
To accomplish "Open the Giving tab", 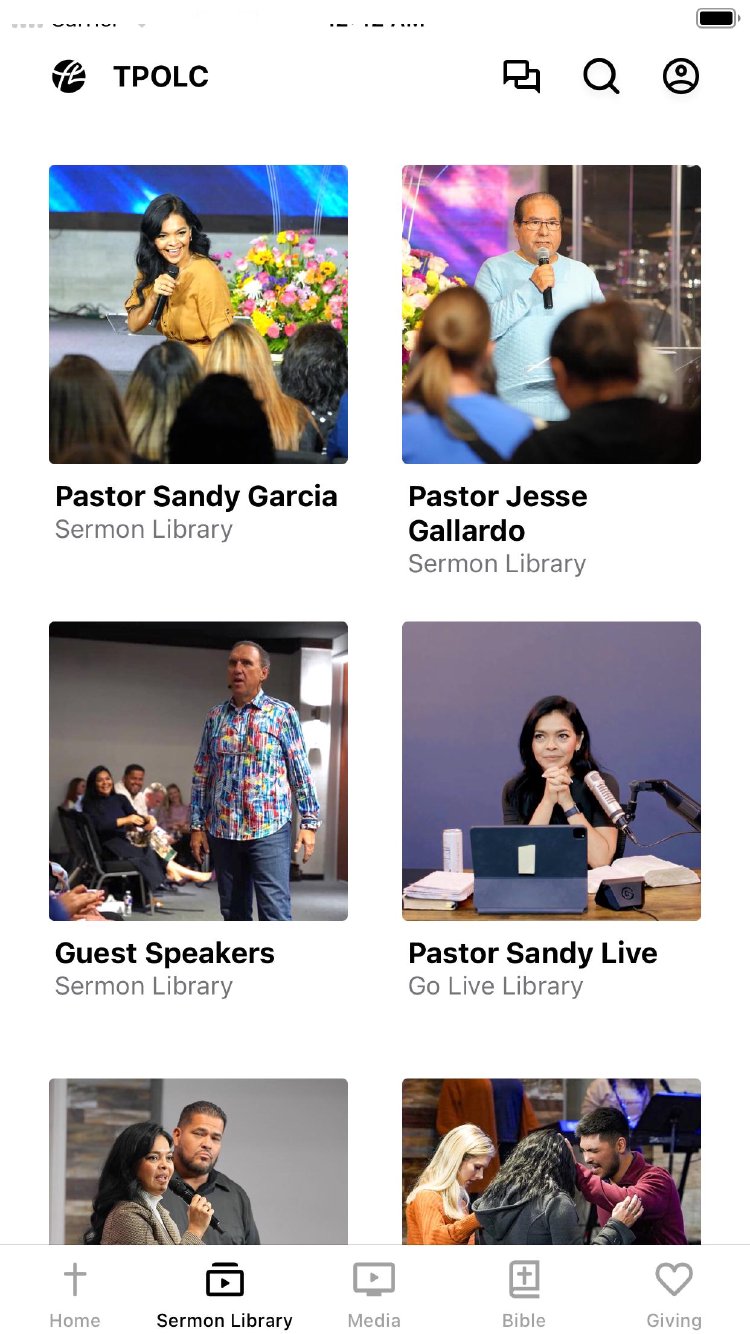I will (x=674, y=1294).
